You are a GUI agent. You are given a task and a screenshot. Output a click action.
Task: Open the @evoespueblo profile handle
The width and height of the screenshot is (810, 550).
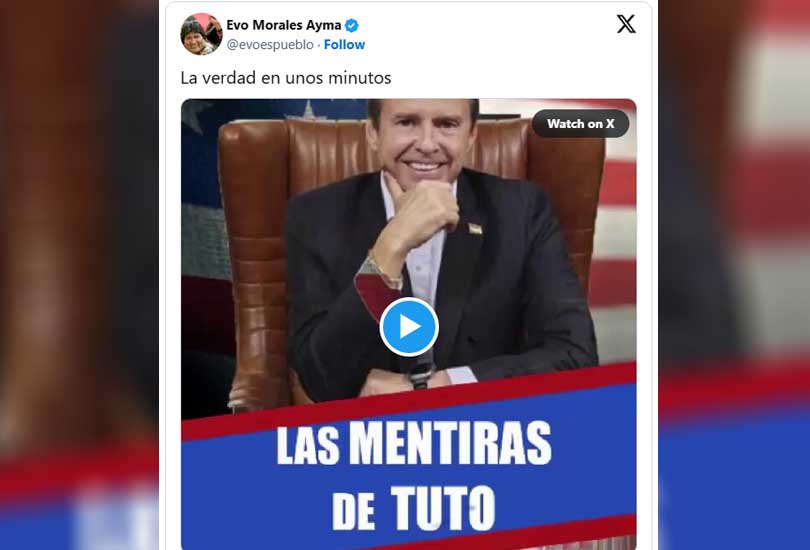(x=270, y=45)
